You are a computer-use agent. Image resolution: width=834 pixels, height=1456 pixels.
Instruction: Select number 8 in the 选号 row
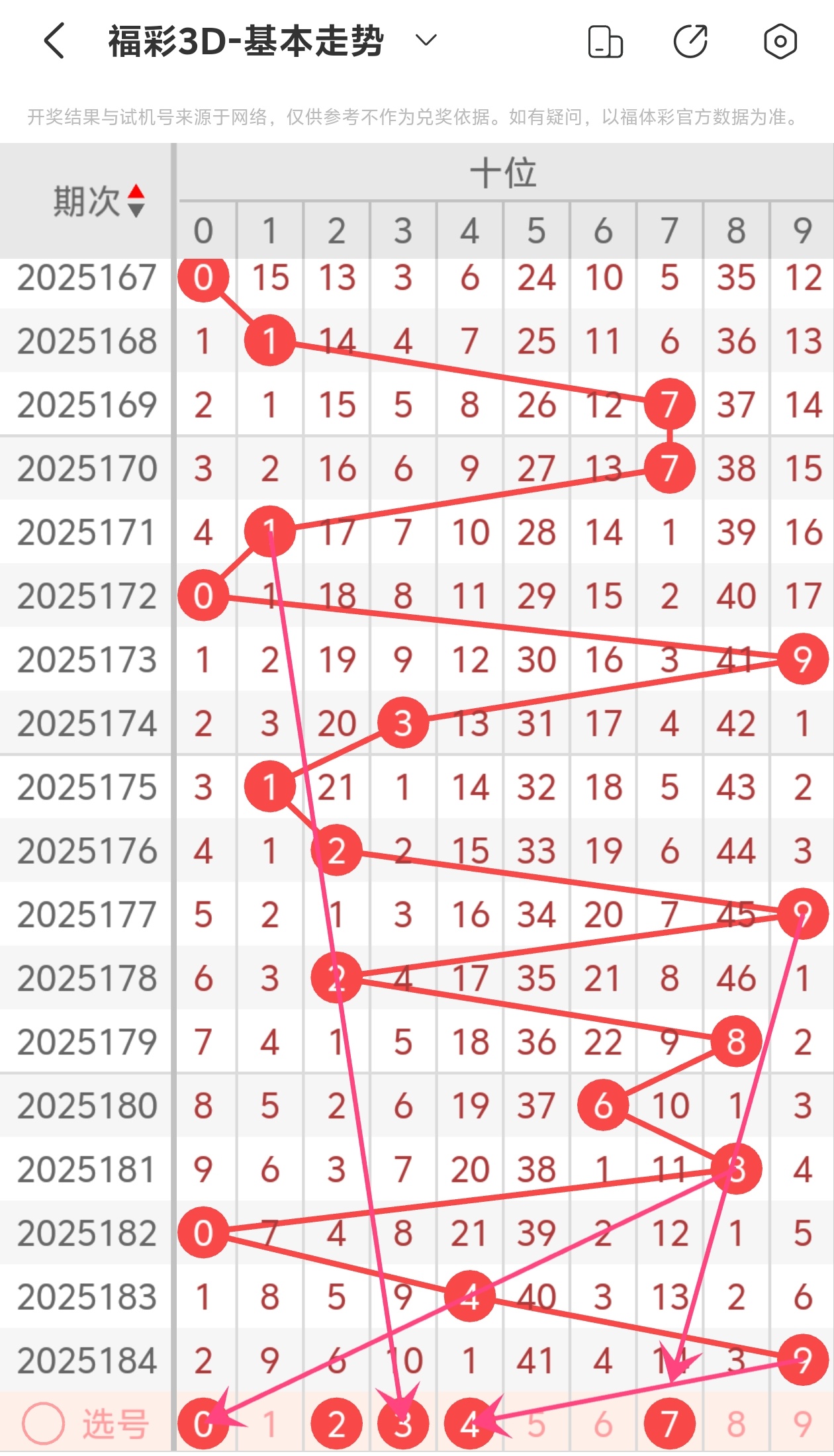tap(736, 1424)
